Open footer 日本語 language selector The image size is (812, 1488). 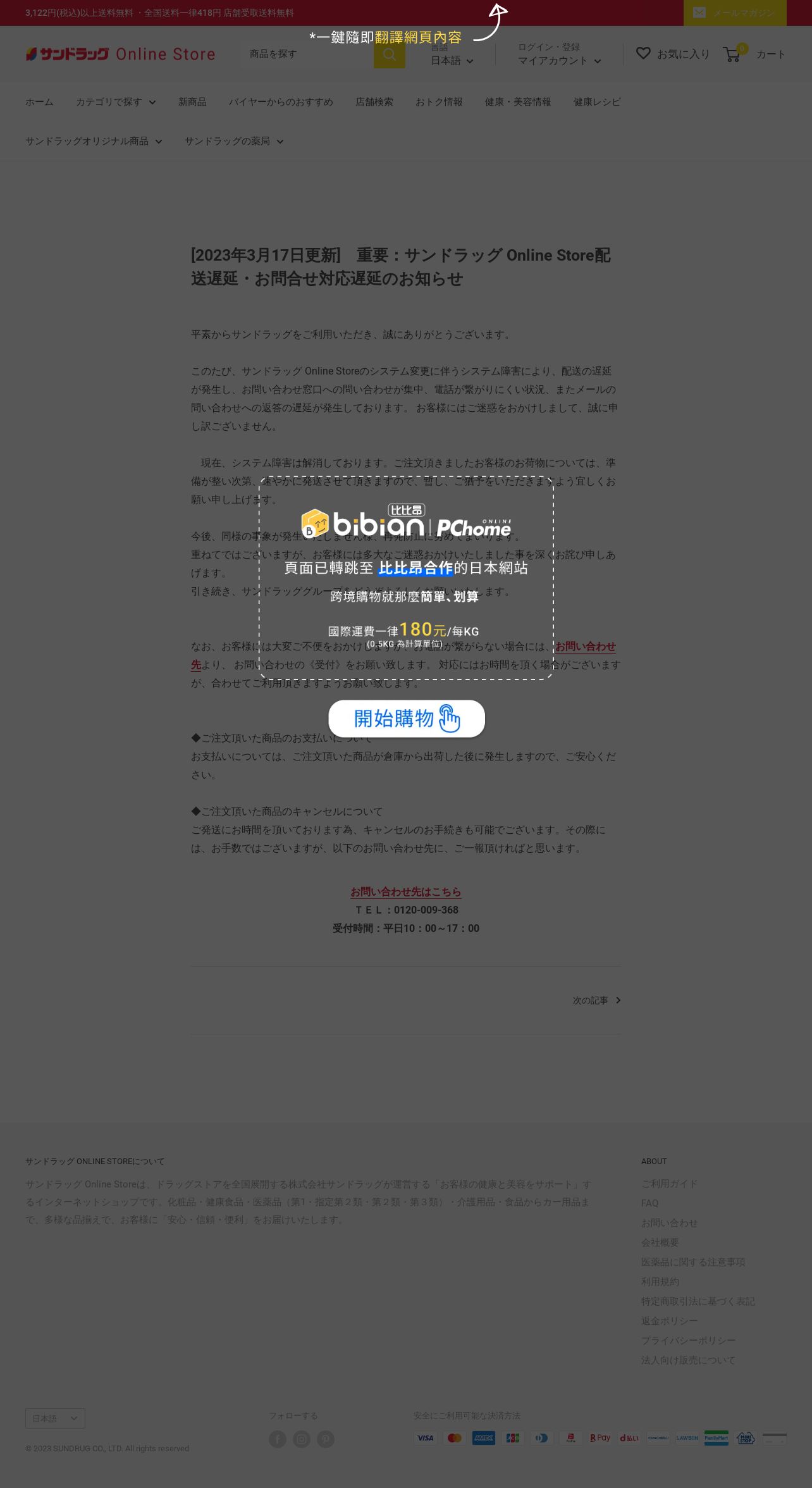(55, 1418)
